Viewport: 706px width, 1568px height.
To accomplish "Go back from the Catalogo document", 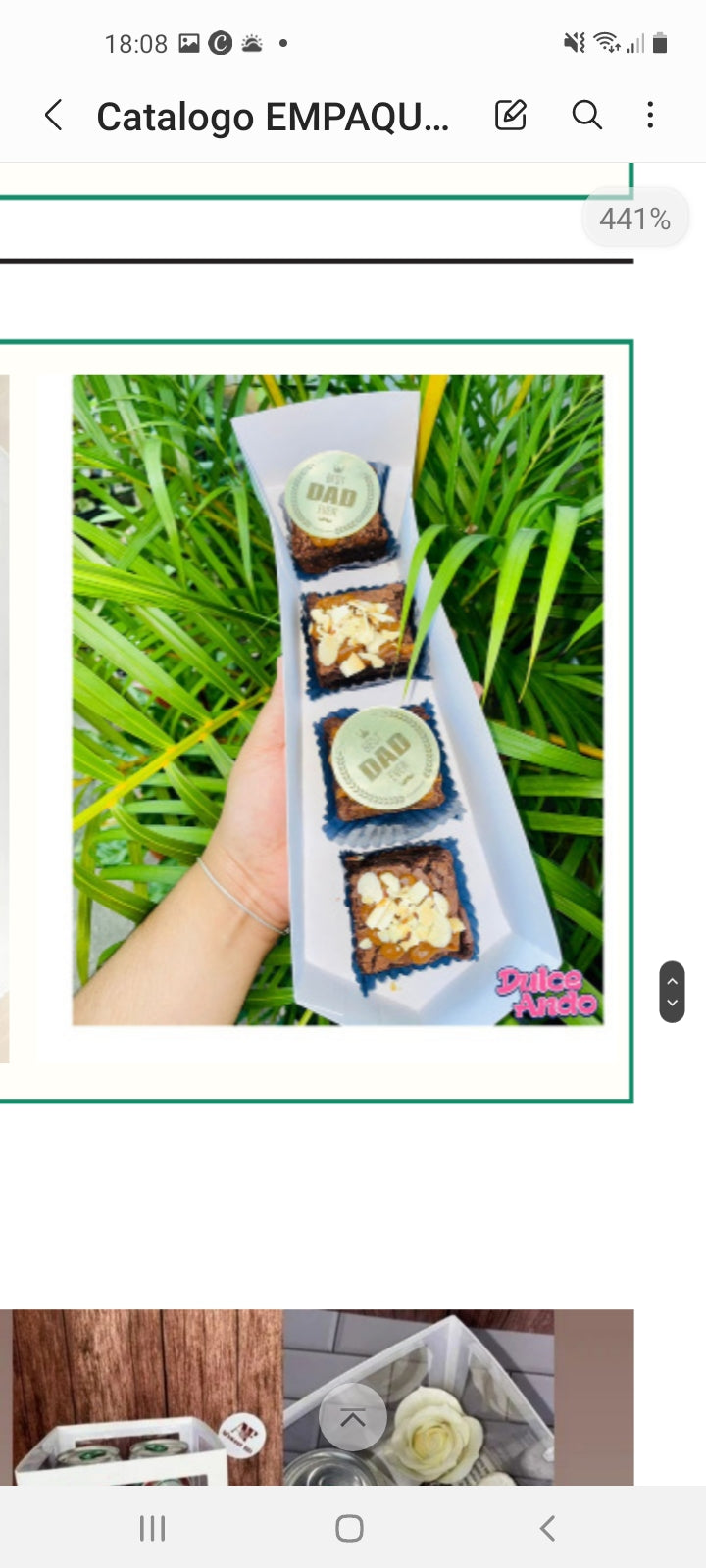I will (54, 116).
